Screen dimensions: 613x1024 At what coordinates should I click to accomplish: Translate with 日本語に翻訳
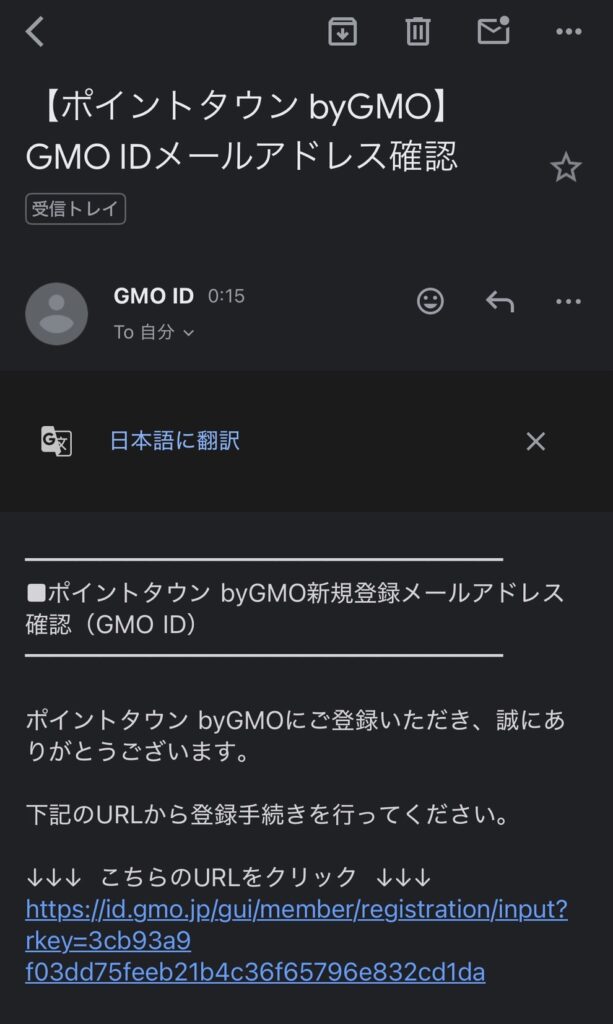(x=175, y=441)
